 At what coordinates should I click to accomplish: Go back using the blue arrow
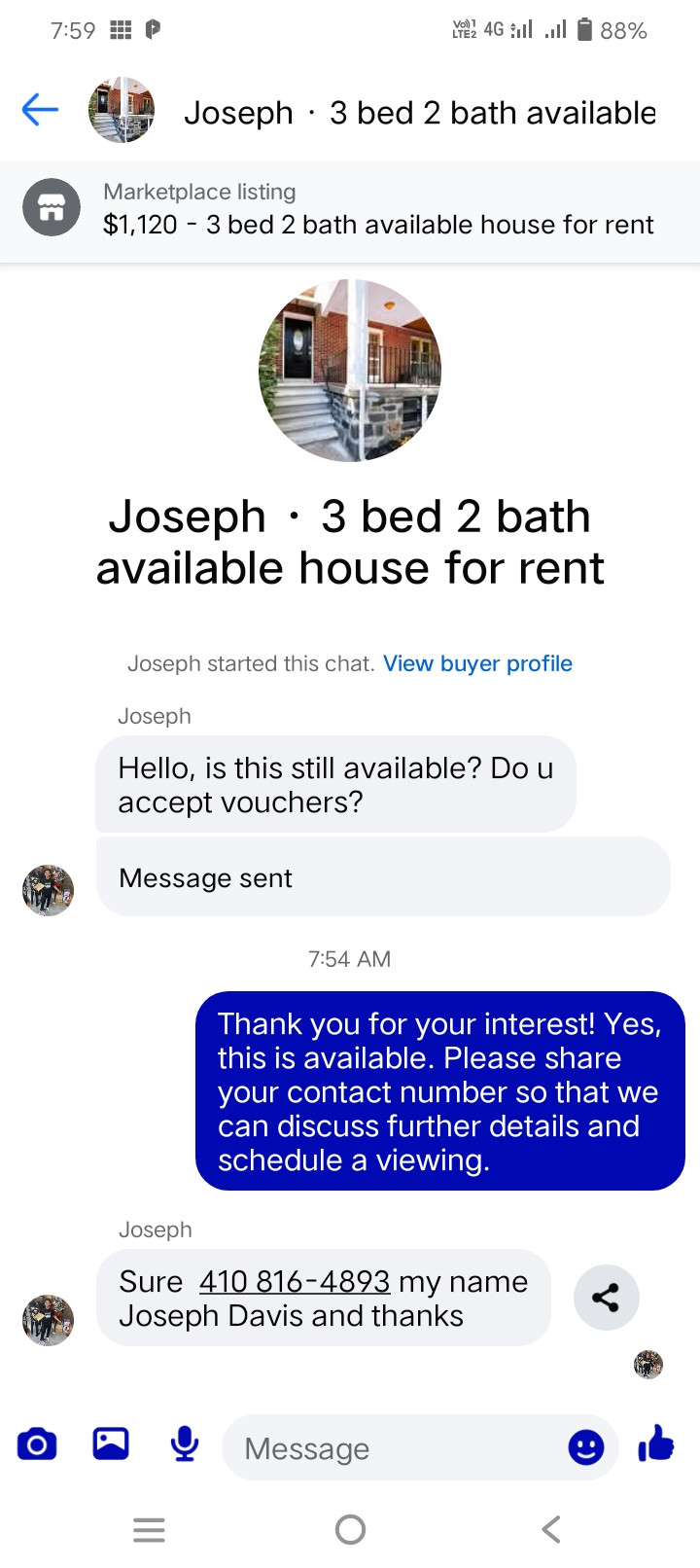point(40,110)
